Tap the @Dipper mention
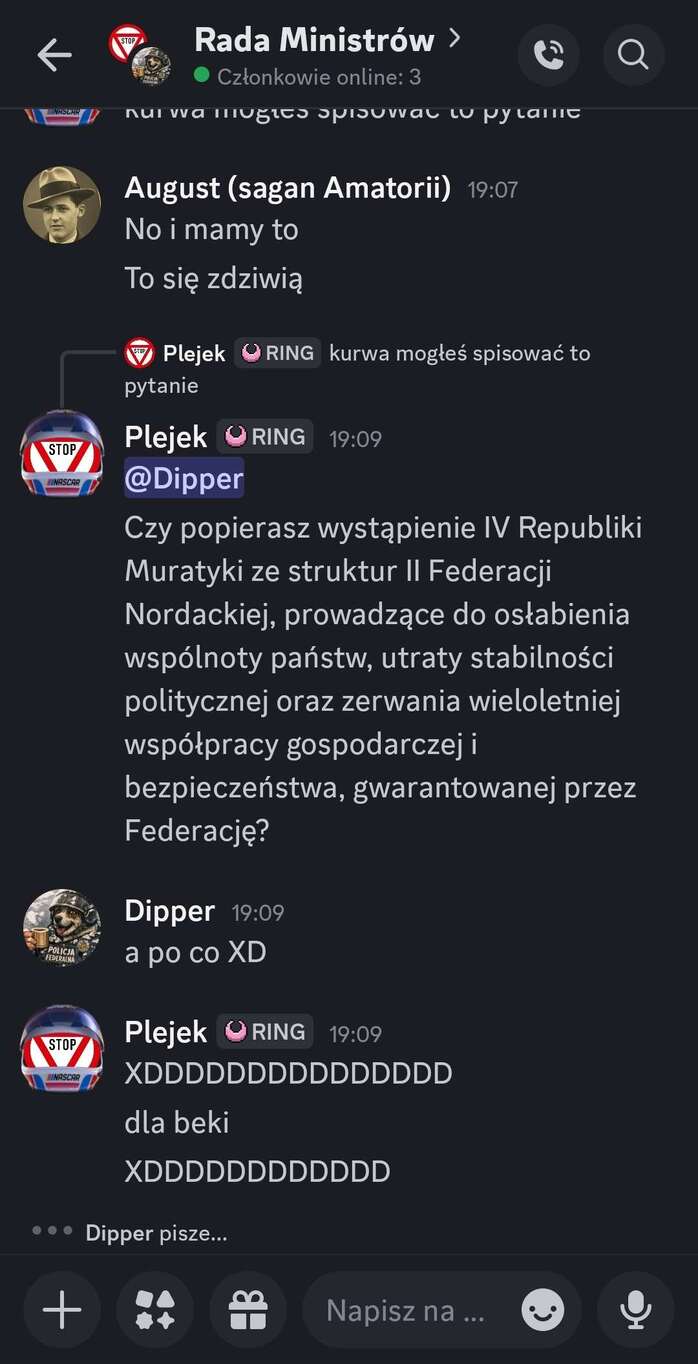Viewport: 698px width, 1364px height. (184, 479)
